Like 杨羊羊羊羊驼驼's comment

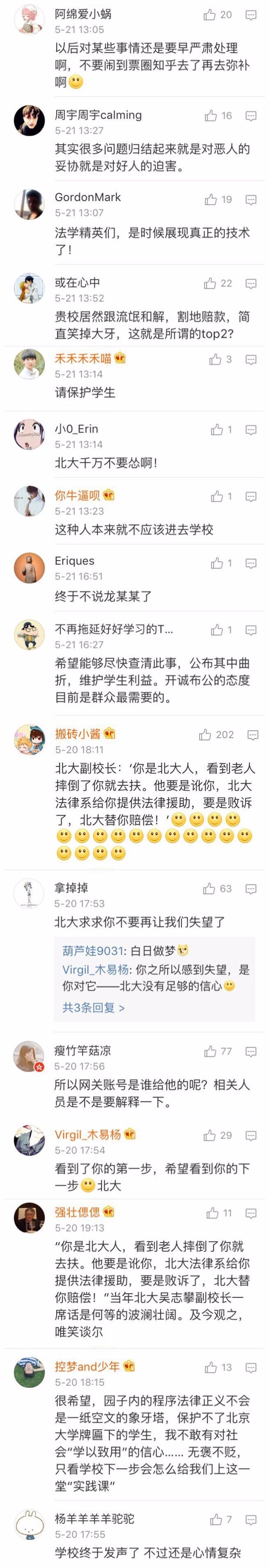(216, 1520)
